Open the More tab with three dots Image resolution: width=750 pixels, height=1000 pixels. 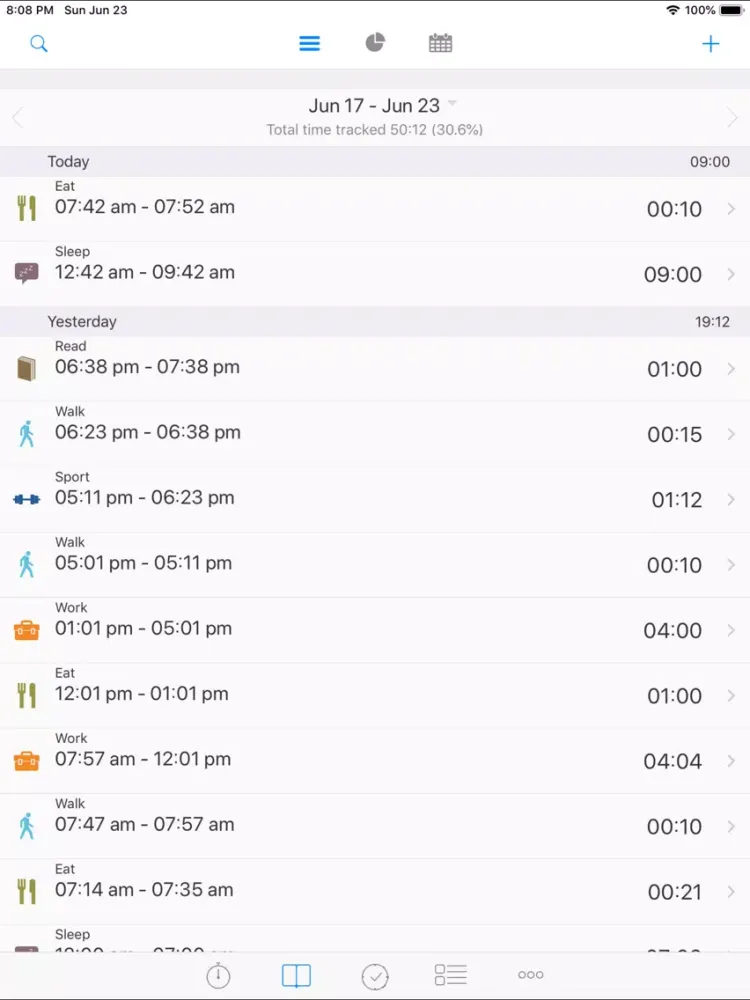click(x=531, y=975)
